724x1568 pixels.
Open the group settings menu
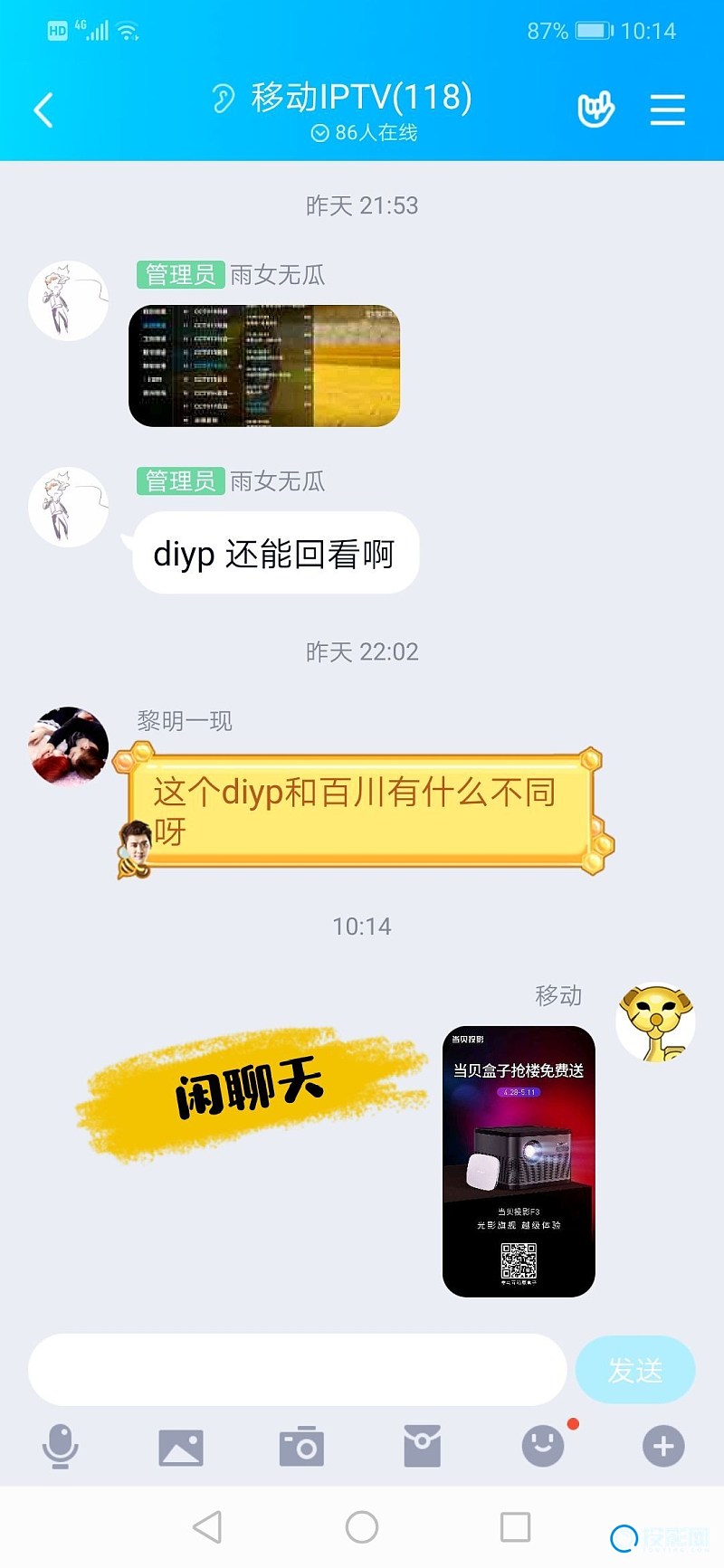point(667,110)
